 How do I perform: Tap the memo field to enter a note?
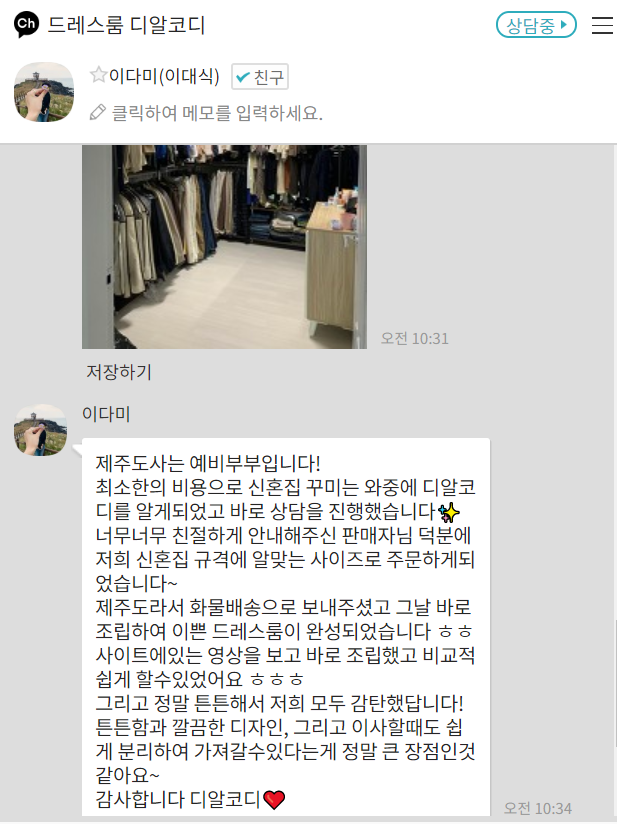tap(215, 113)
